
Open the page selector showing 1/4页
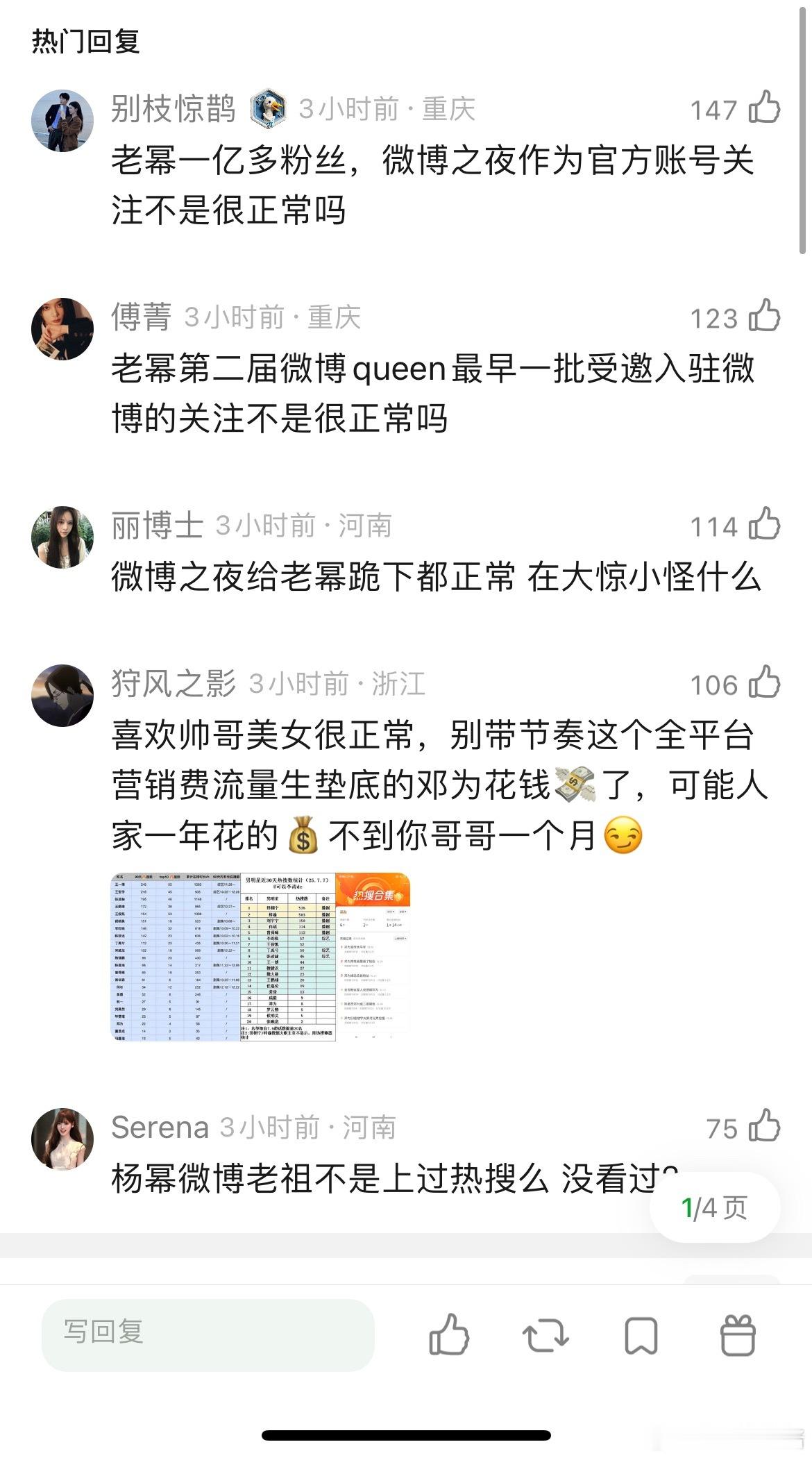coord(714,1208)
